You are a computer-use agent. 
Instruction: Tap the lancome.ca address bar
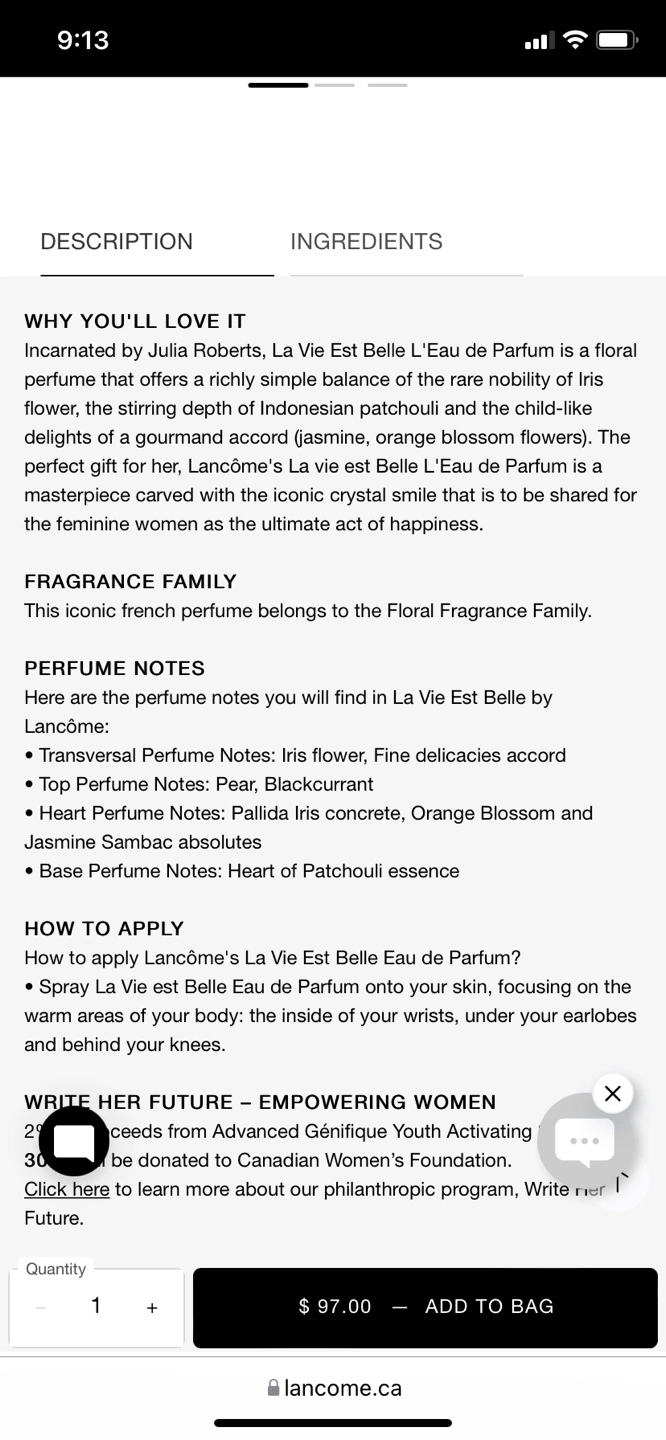click(x=333, y=1388)
